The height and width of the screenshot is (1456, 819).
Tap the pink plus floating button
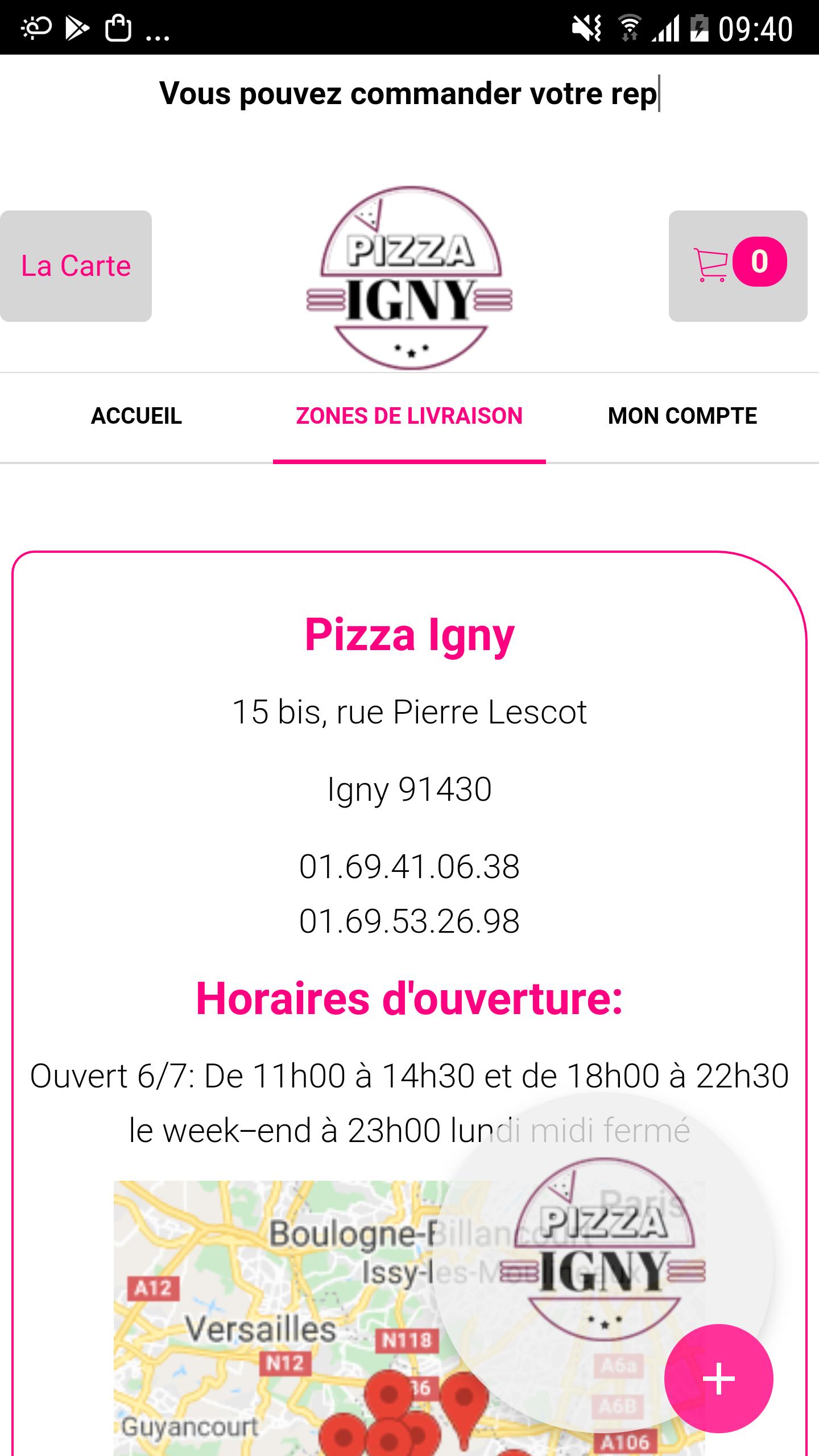pos(719,1379)
